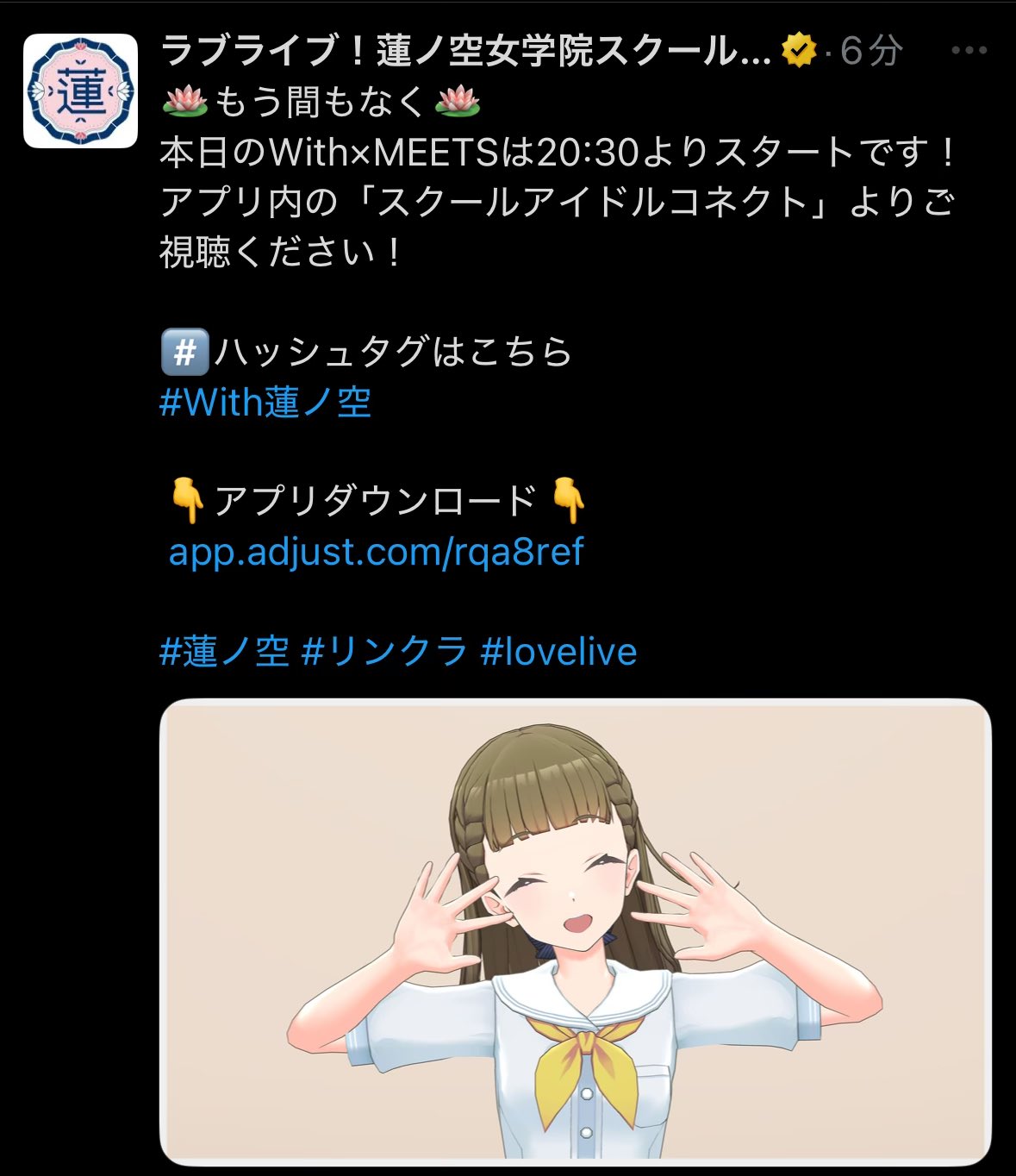Open the Hasunosora account profile avatar
This screenshot has height=1176, width=1016.
tap(80, 91)
